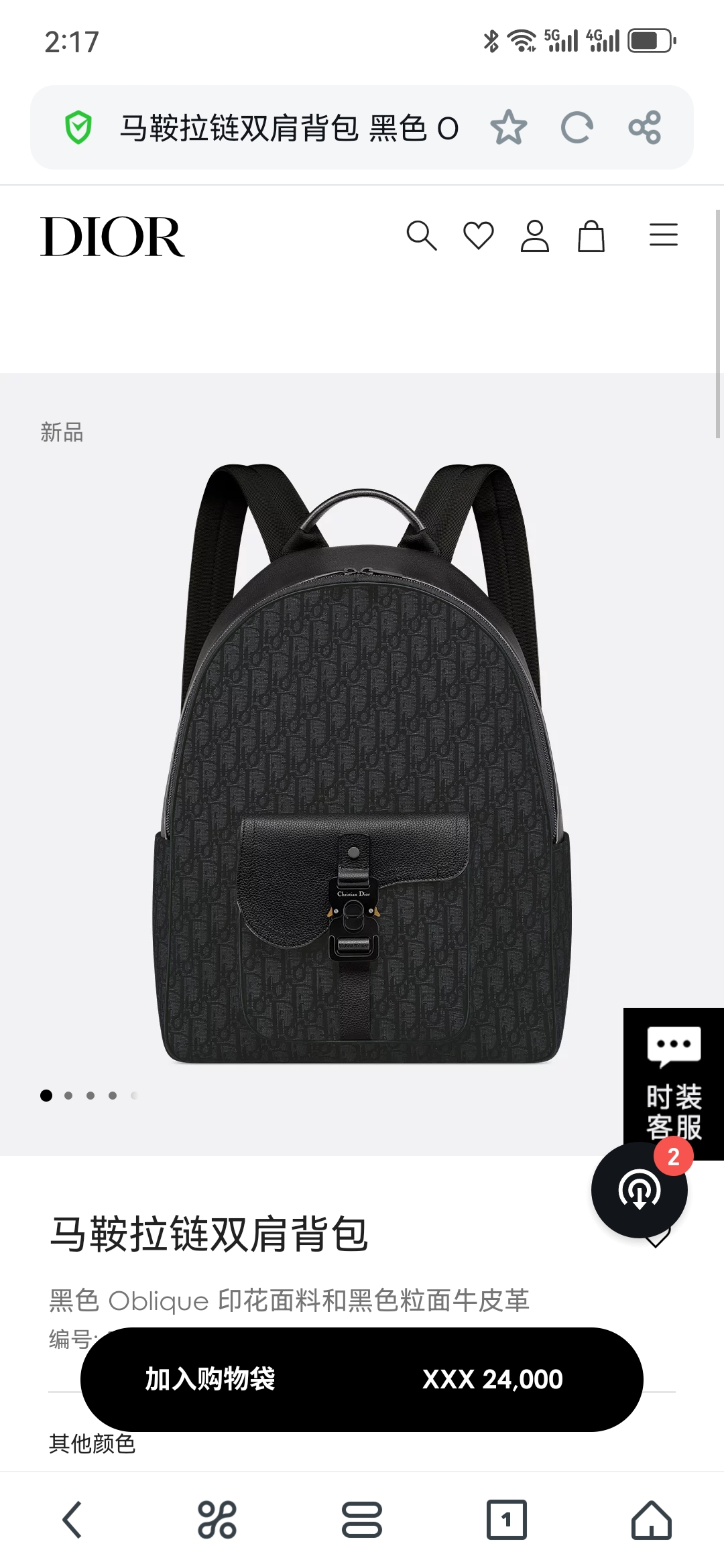Open the browser multi-window button
The width and height of the screenshot is (724, 1568).
click(x=362, y=1520)
